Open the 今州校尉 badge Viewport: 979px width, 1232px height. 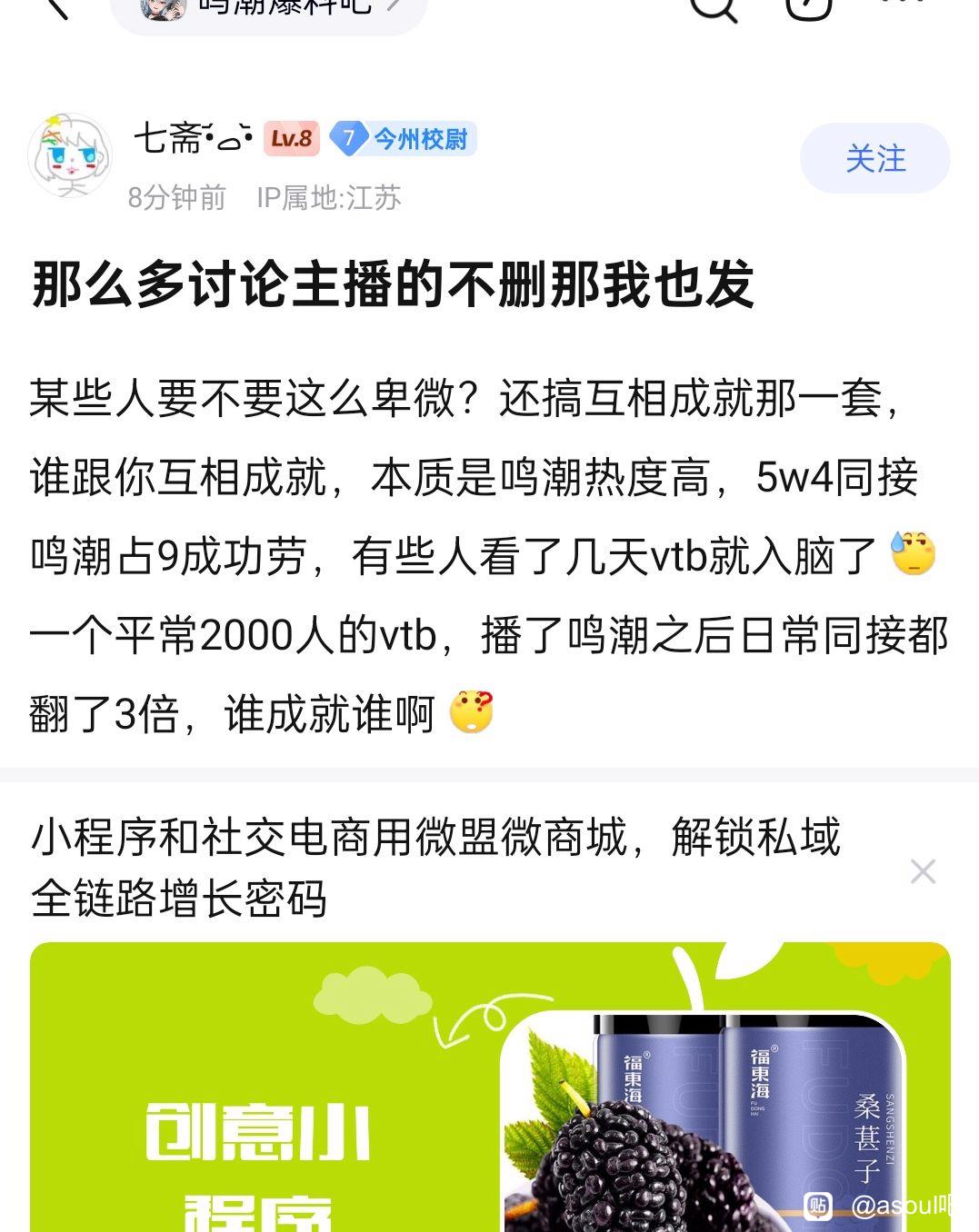click(403, 139)
